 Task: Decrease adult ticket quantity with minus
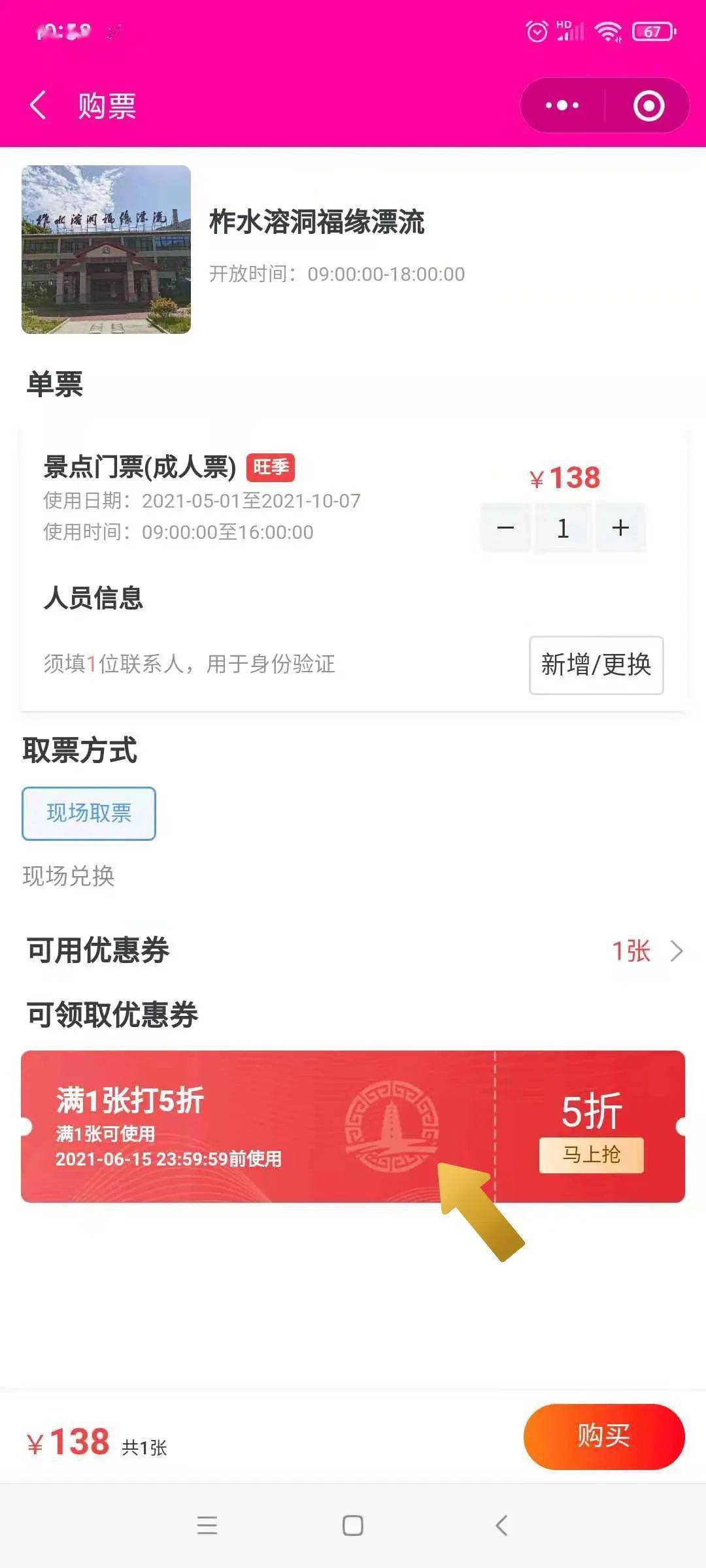click(505, 528)
